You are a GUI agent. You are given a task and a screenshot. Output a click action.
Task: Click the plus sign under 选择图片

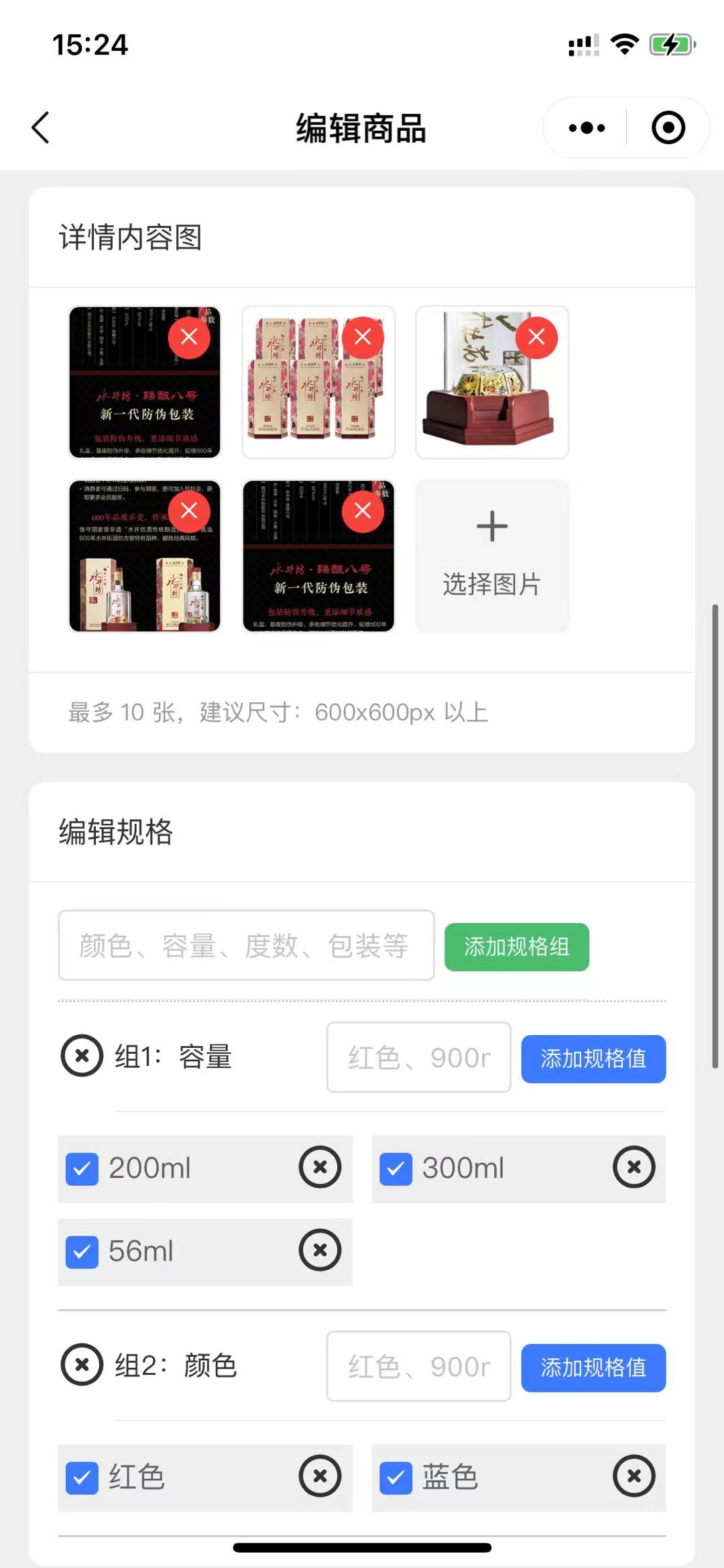click(x=491, y=526)
